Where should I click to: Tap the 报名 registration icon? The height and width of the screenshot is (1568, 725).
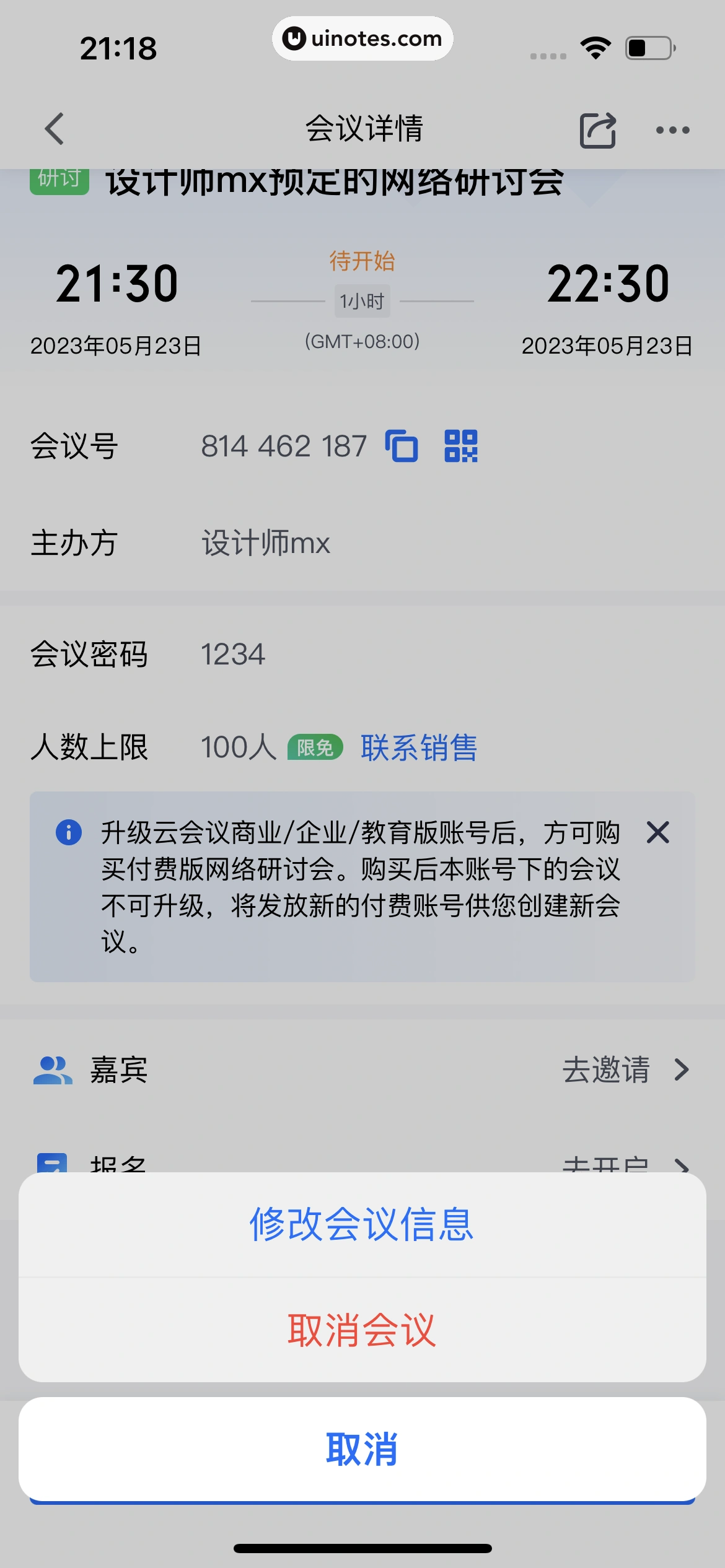53,1164
